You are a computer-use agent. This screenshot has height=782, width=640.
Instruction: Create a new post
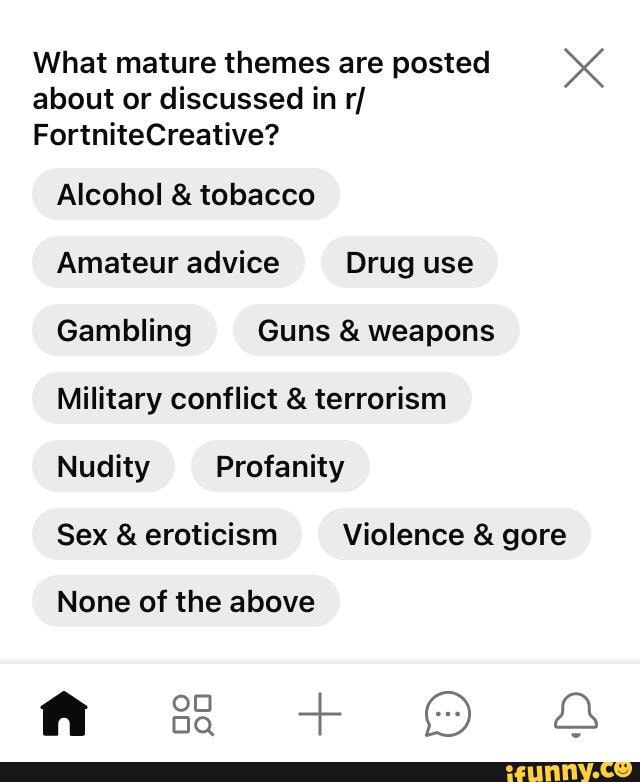click(320, 714)
